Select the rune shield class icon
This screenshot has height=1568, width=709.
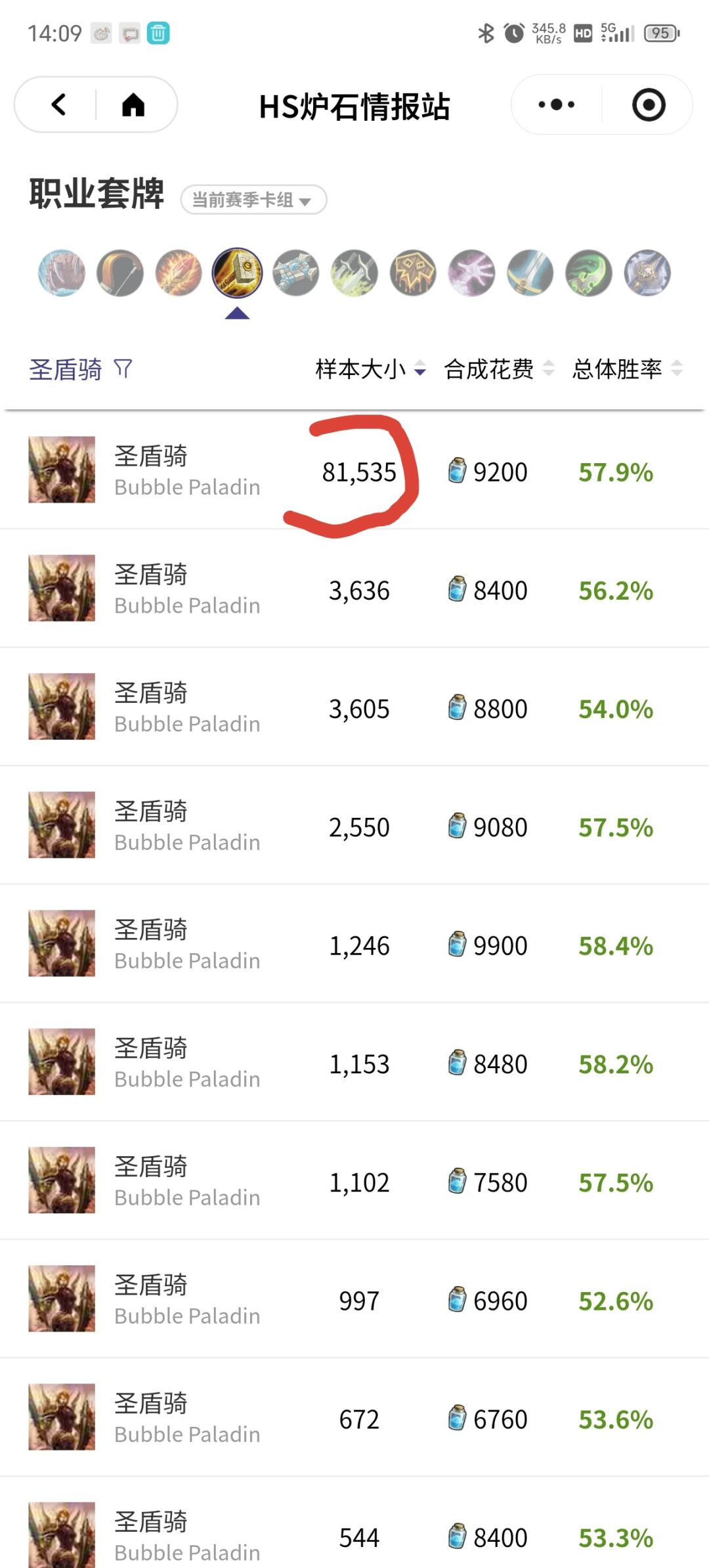[x=413, y=273]
